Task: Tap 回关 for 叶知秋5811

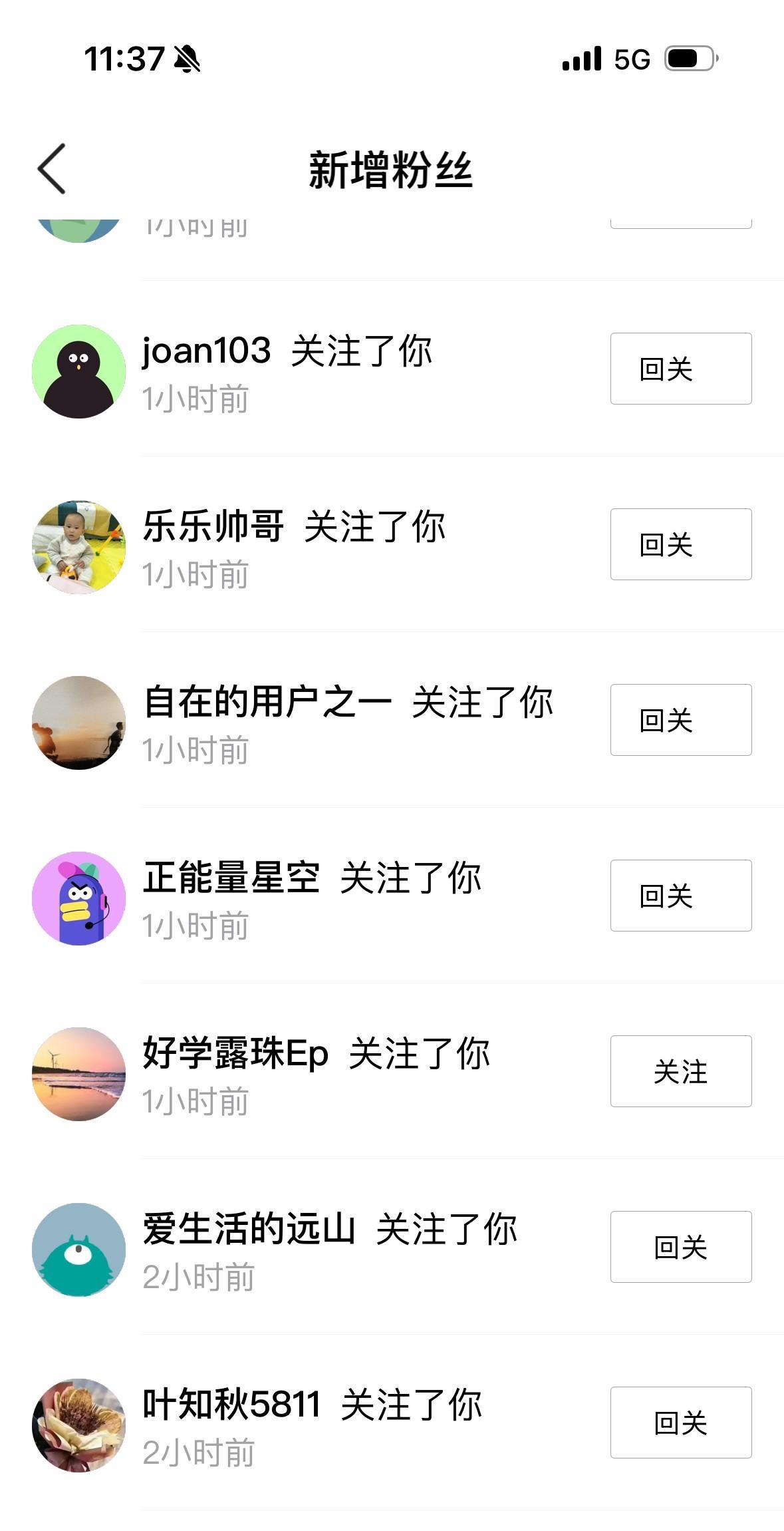Action: point(680,1423)
